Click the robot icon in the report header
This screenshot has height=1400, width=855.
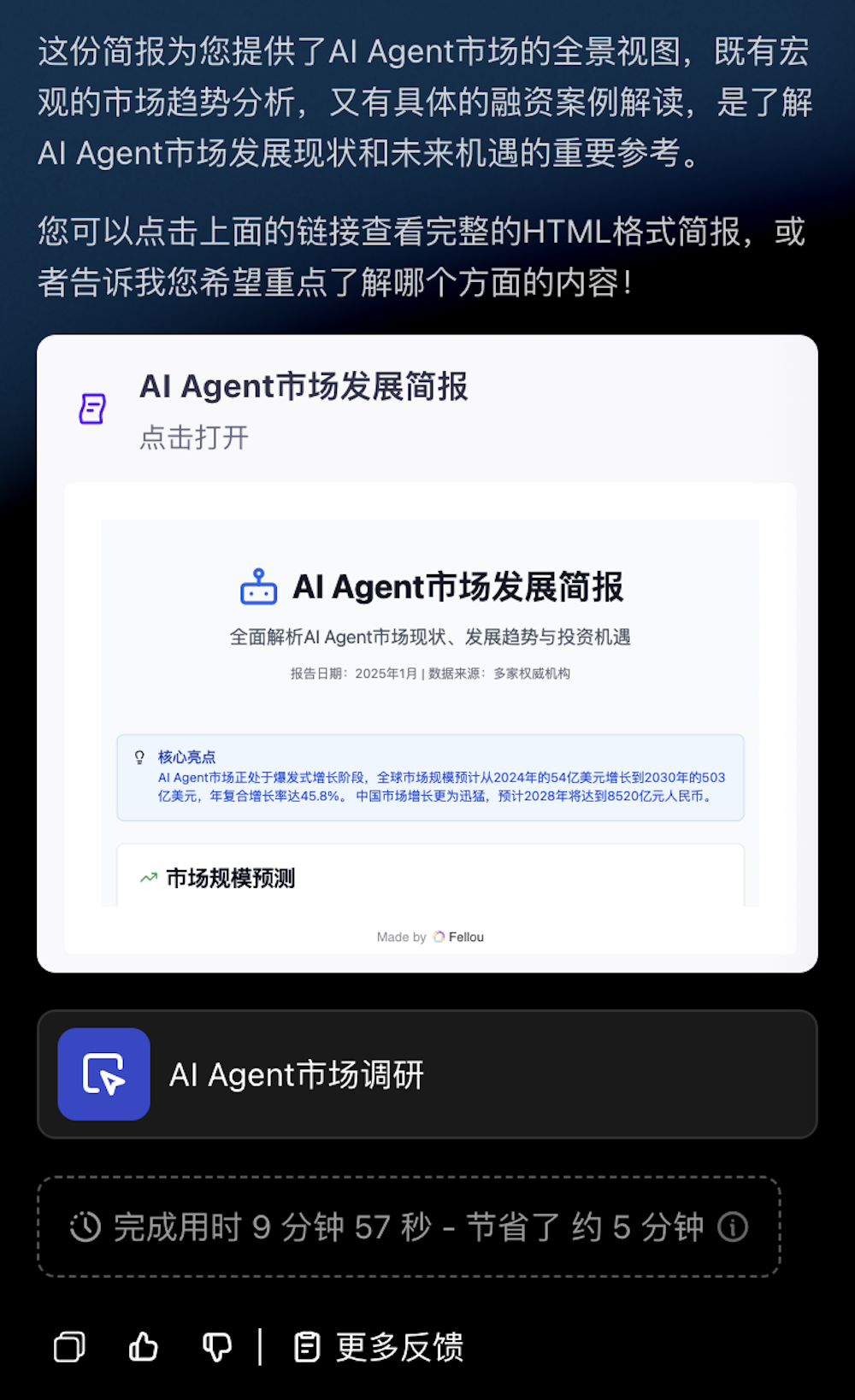tap(259, 587)
